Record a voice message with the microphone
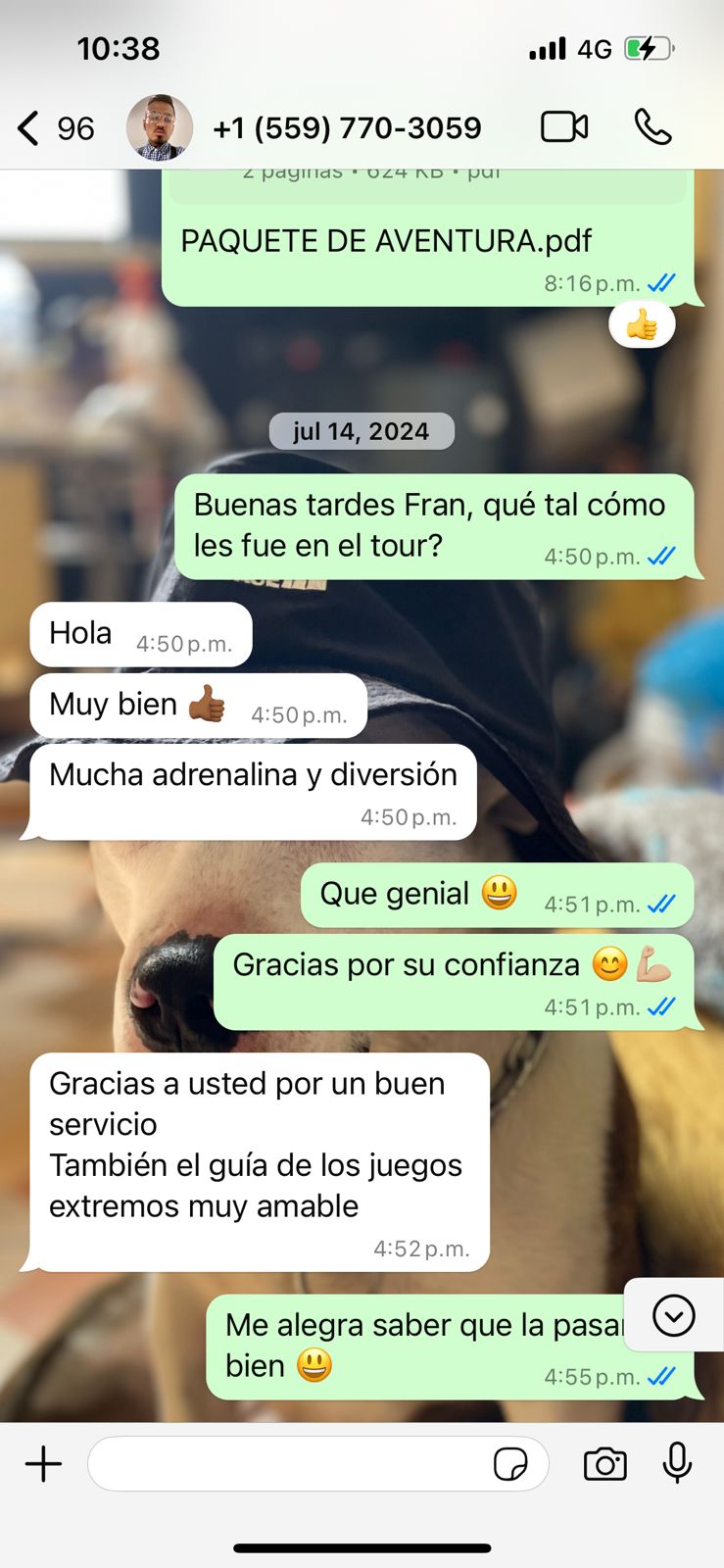This screenshot has height=1568, width=724. click(677, 1464)
